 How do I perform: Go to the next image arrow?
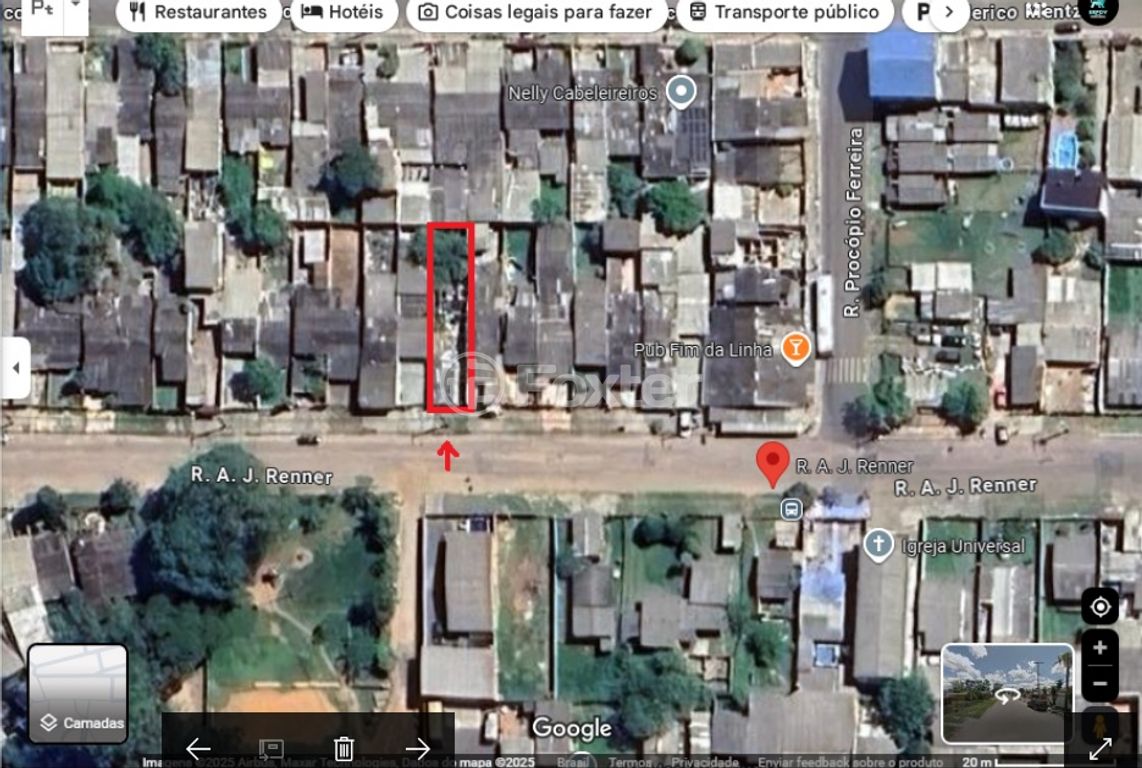(x=417, y=748)
